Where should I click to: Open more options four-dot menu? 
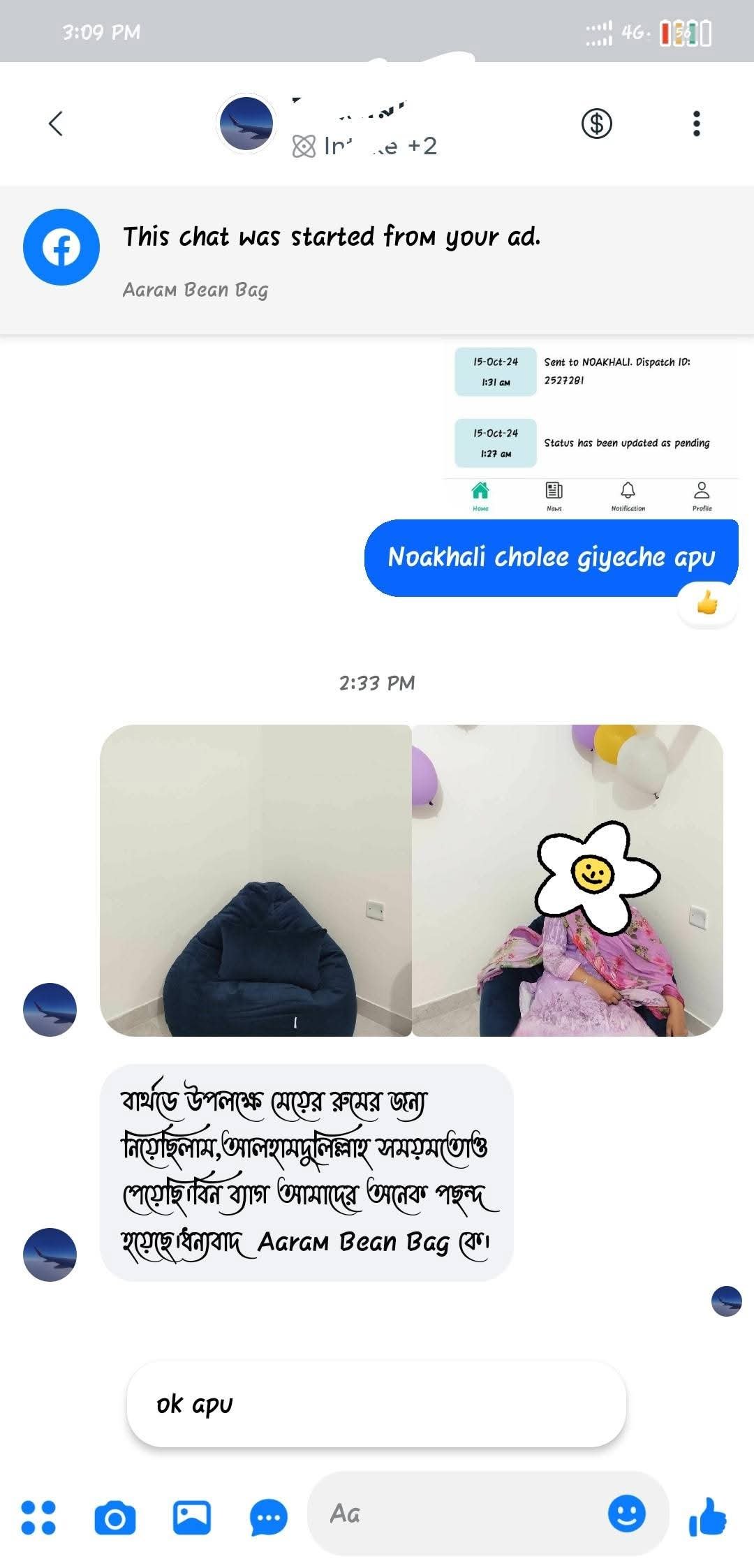(38, 1517)
